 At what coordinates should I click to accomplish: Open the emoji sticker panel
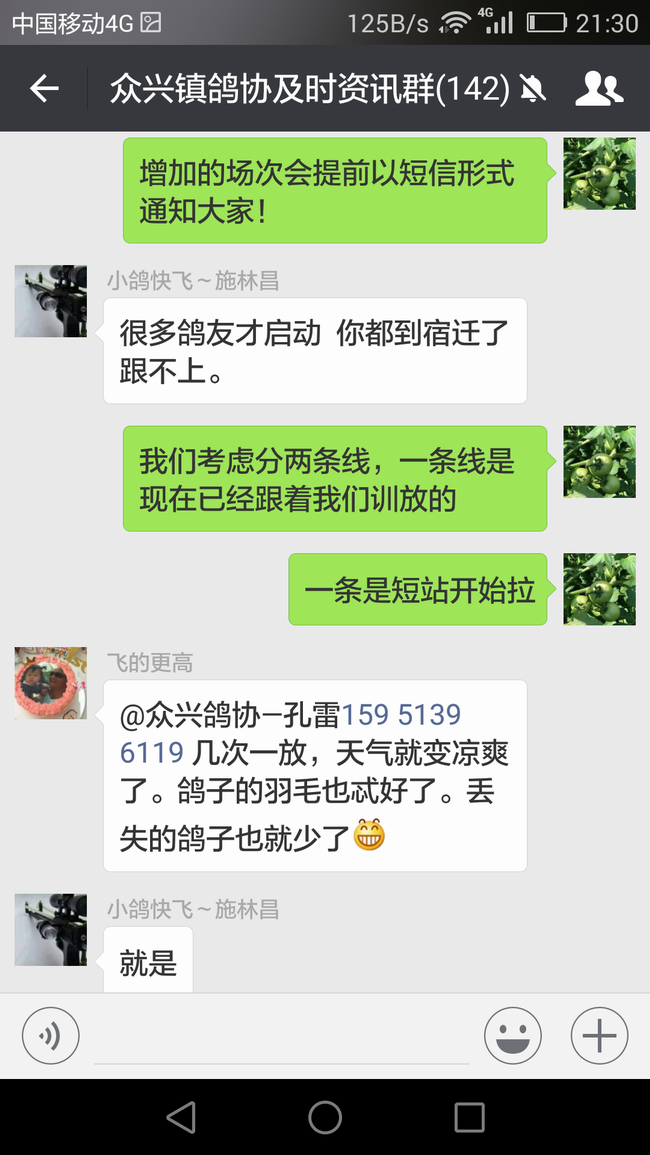click(x=513, y=1035)
